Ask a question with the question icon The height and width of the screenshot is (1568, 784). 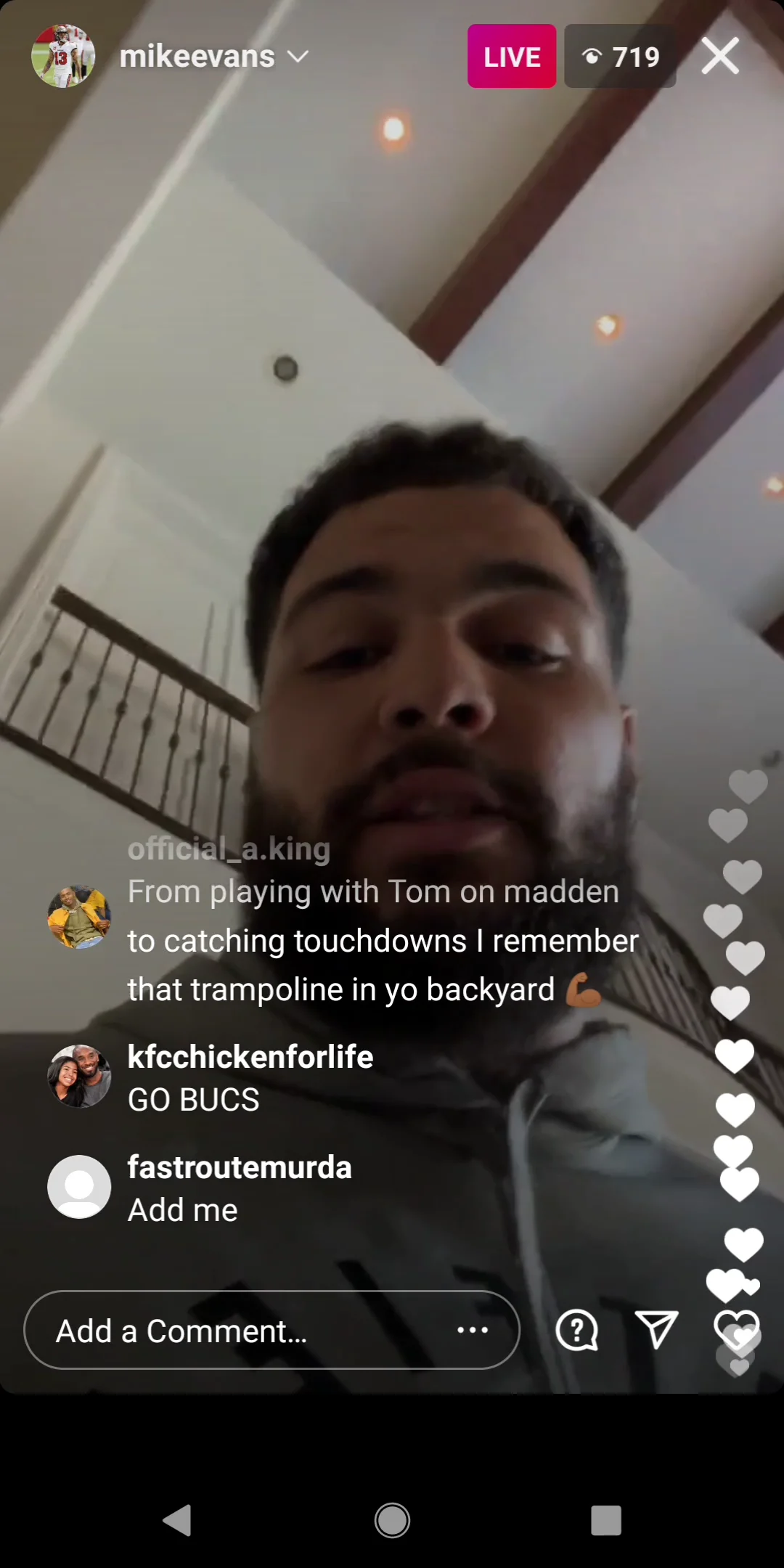click(576, 1330)
